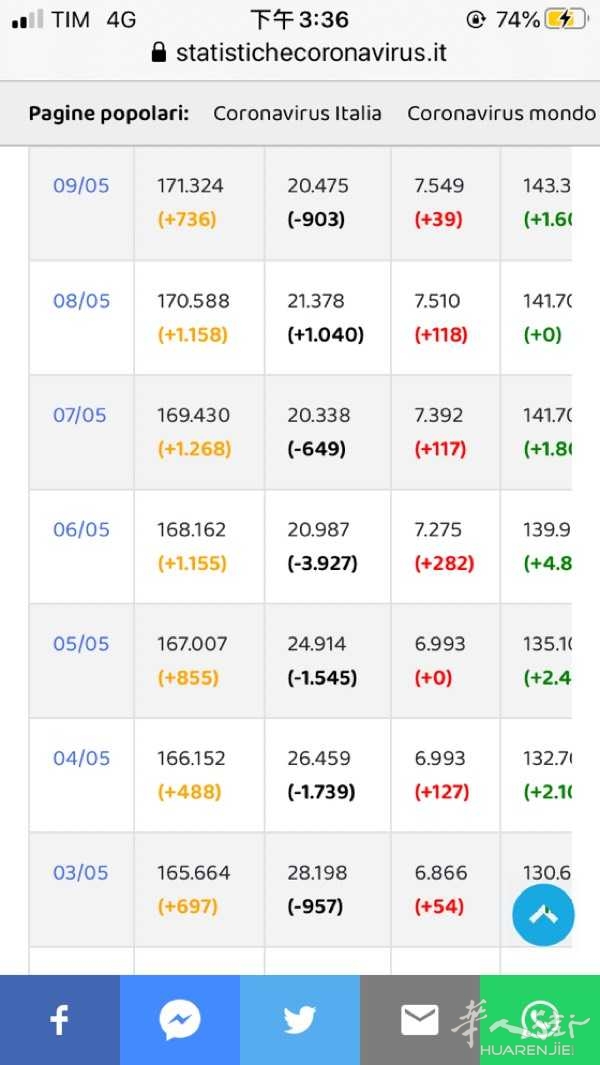600x1065 pixels.
Task: Share via WhatsApp
Action: click(x=540, y=1020)
